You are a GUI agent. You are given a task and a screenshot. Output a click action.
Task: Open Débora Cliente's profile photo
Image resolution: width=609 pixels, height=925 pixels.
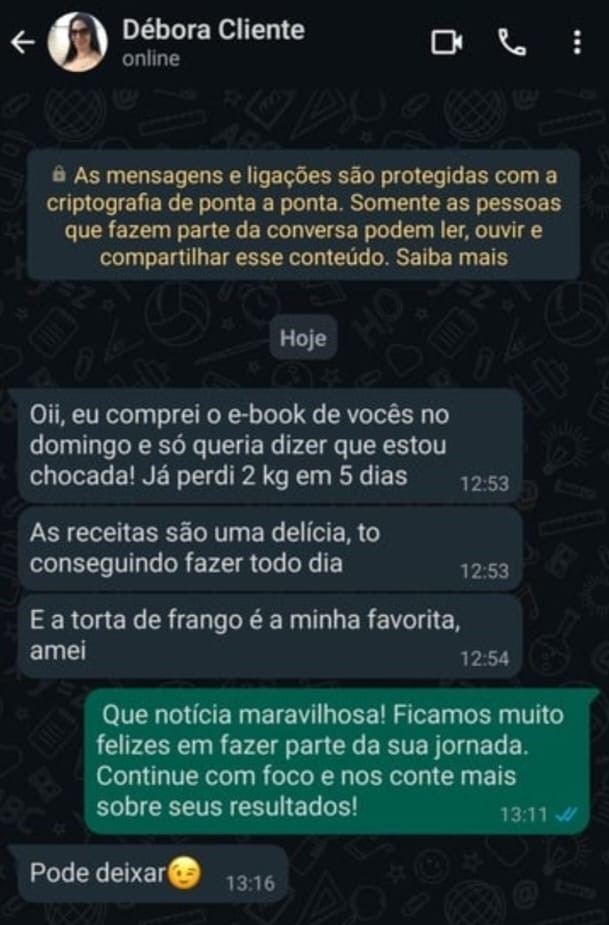tap(77, 42)
